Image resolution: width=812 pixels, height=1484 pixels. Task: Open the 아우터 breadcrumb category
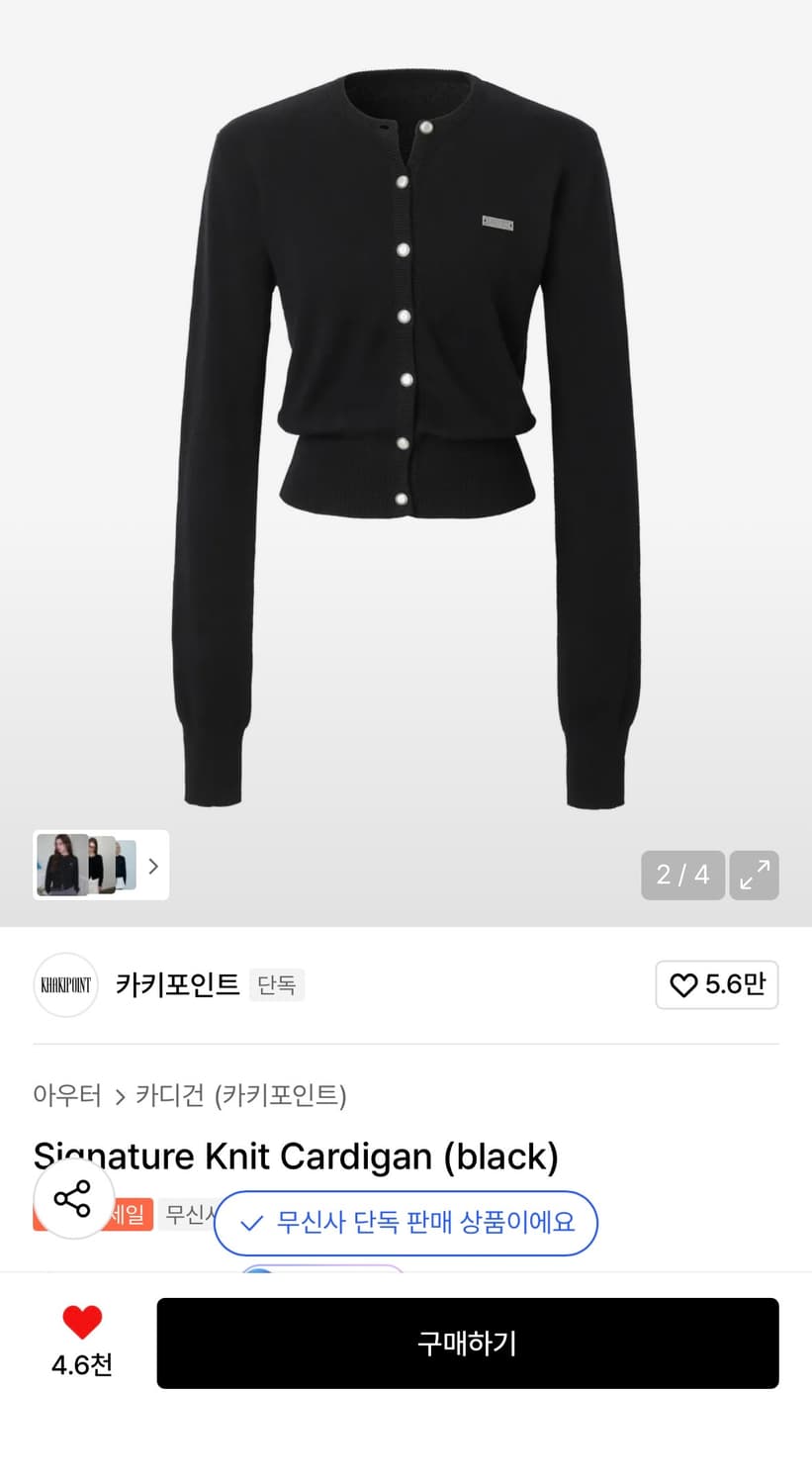pos(69,1096)
